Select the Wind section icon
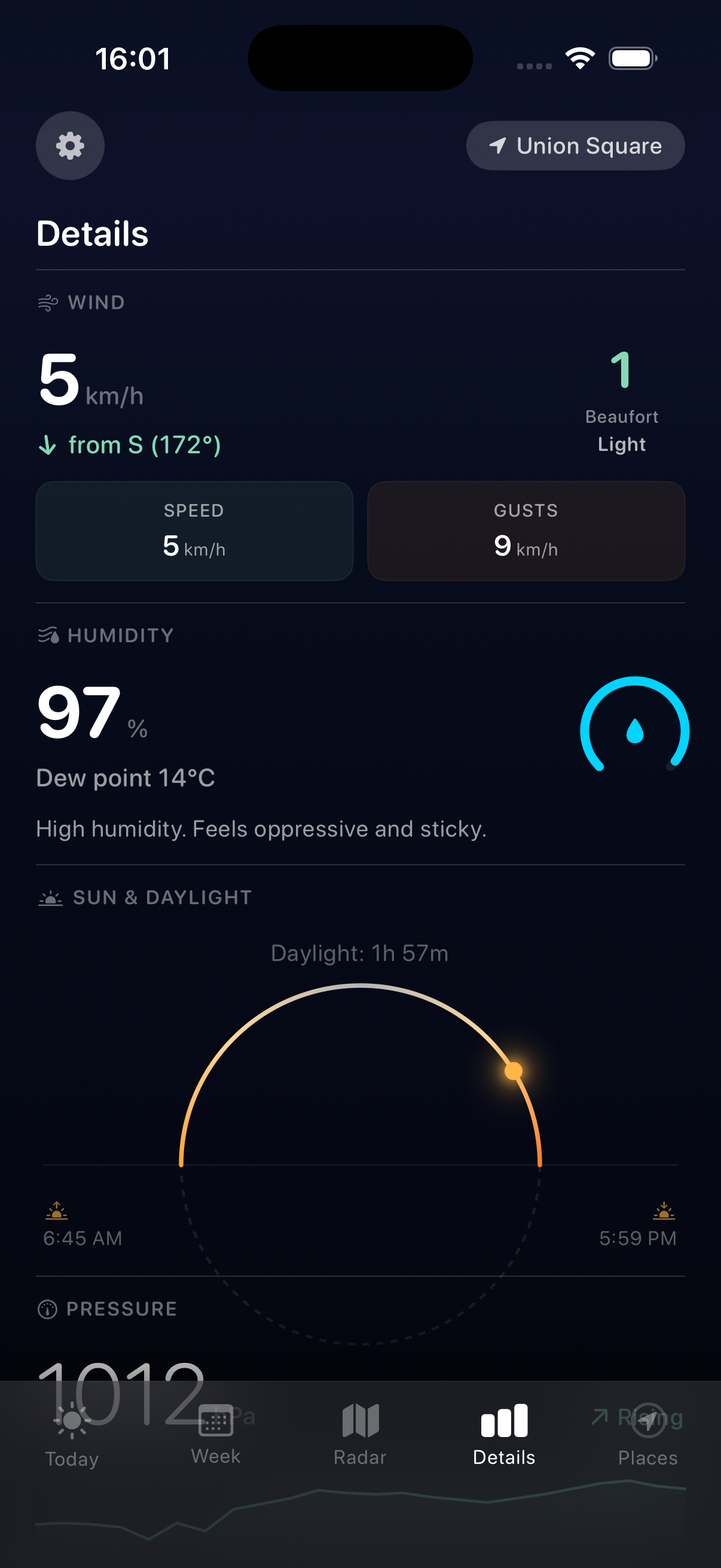 tap(48, 303)
